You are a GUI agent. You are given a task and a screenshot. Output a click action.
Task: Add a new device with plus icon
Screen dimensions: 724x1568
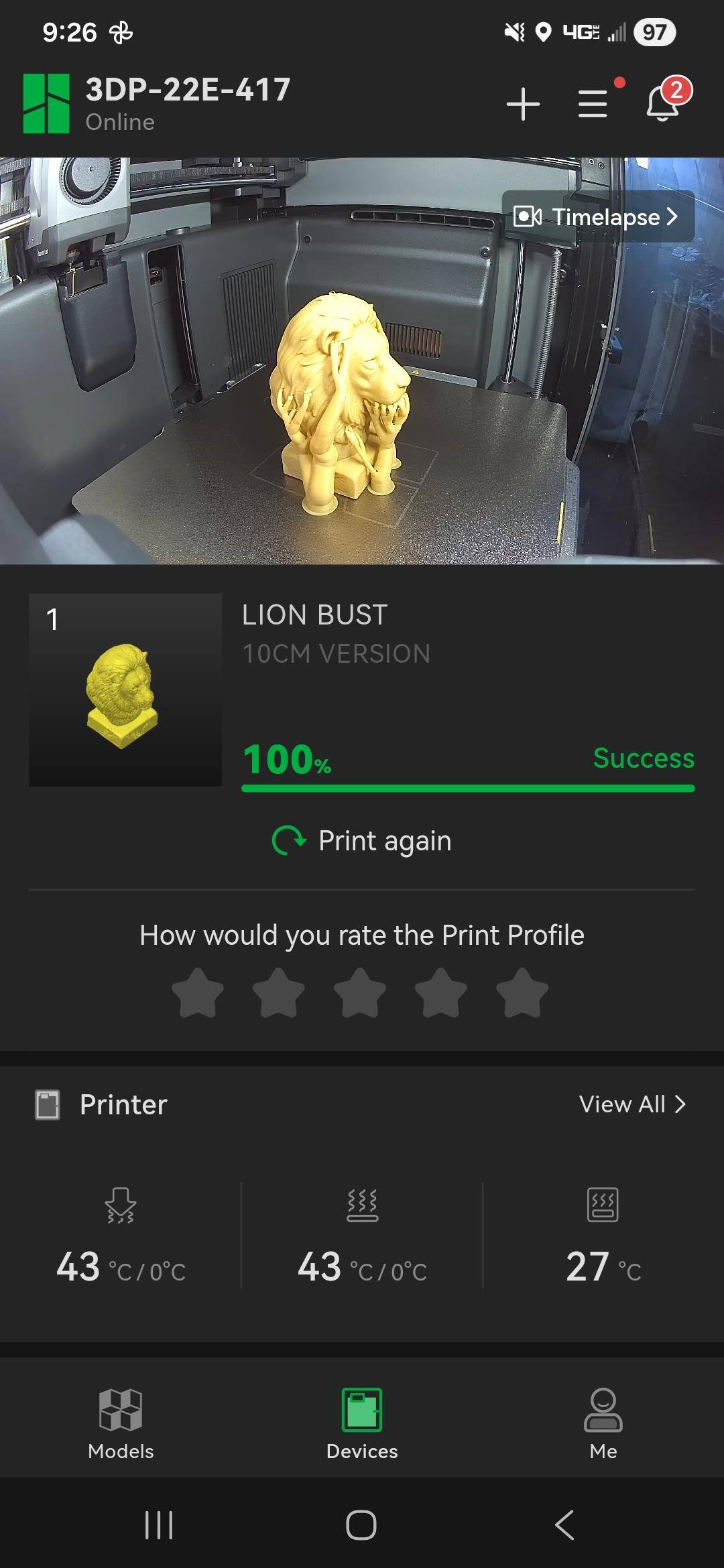[x=523, y=105]
